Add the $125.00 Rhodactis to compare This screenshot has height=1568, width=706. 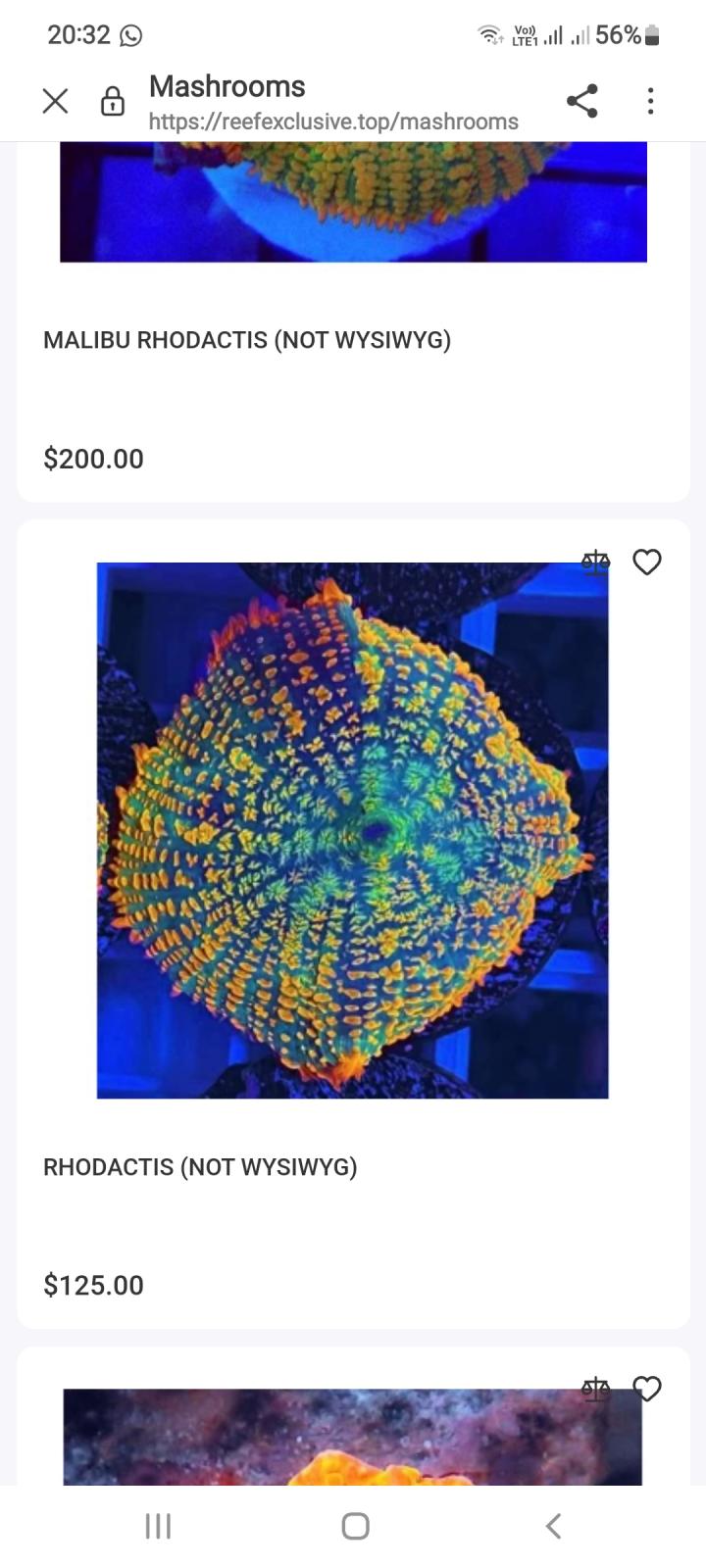pyautogui.click(x=595, y=563)
